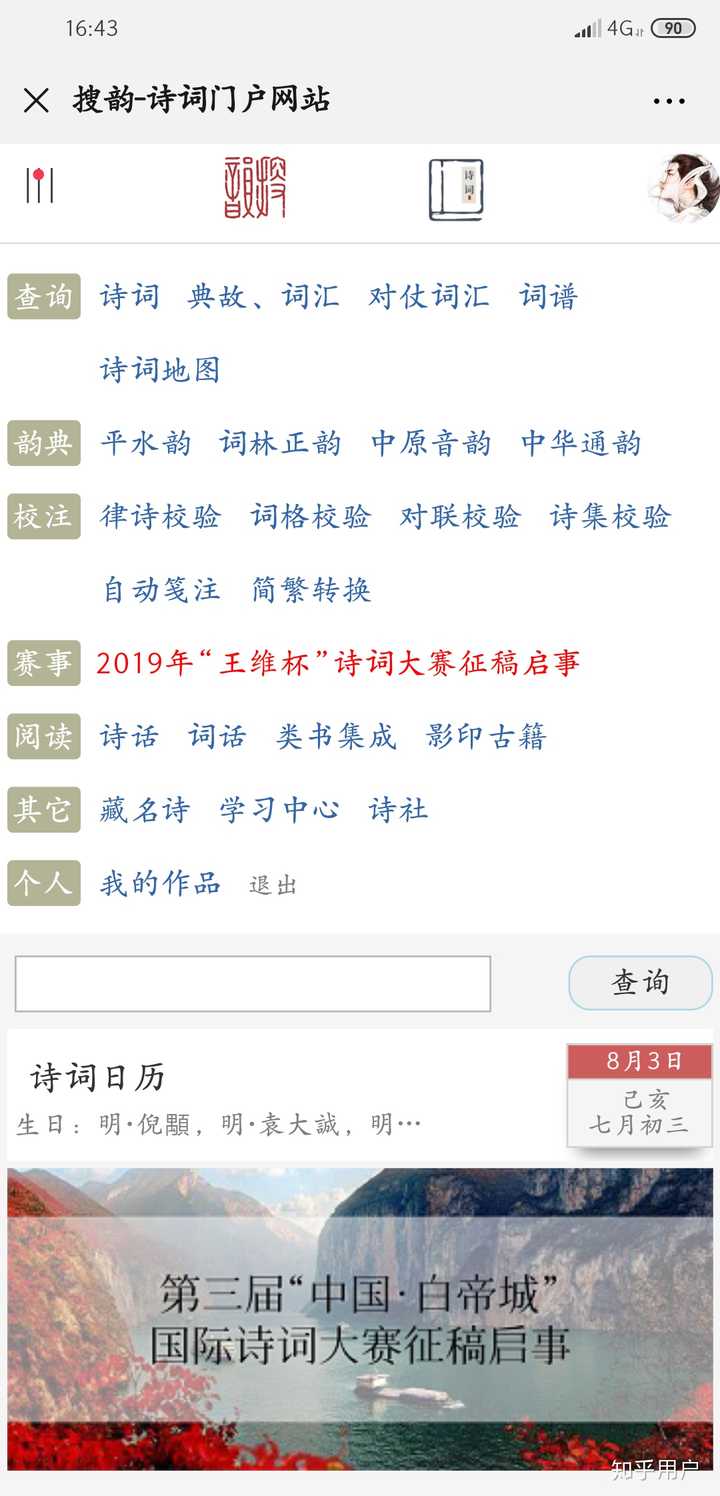The width and height of the screenshot is (720, 1496).
Task: Open 律诗校验 checker
Action: pos(160,517)
